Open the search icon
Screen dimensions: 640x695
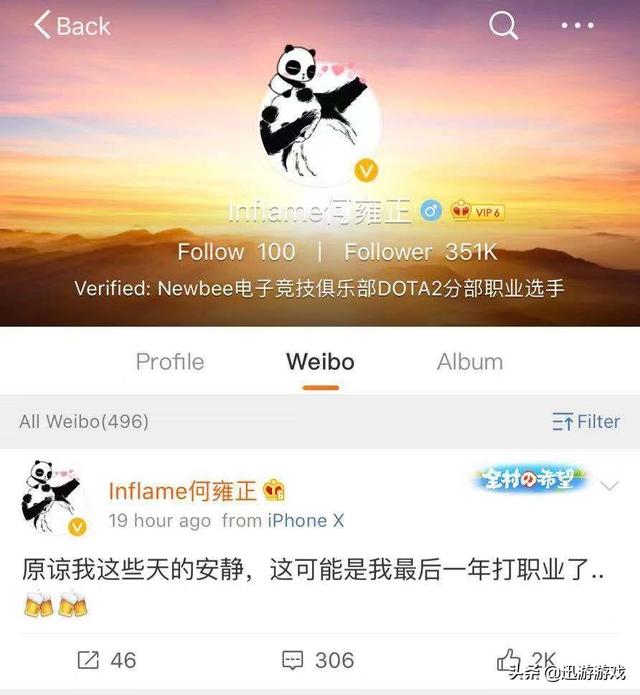click(x=504, y=26)
